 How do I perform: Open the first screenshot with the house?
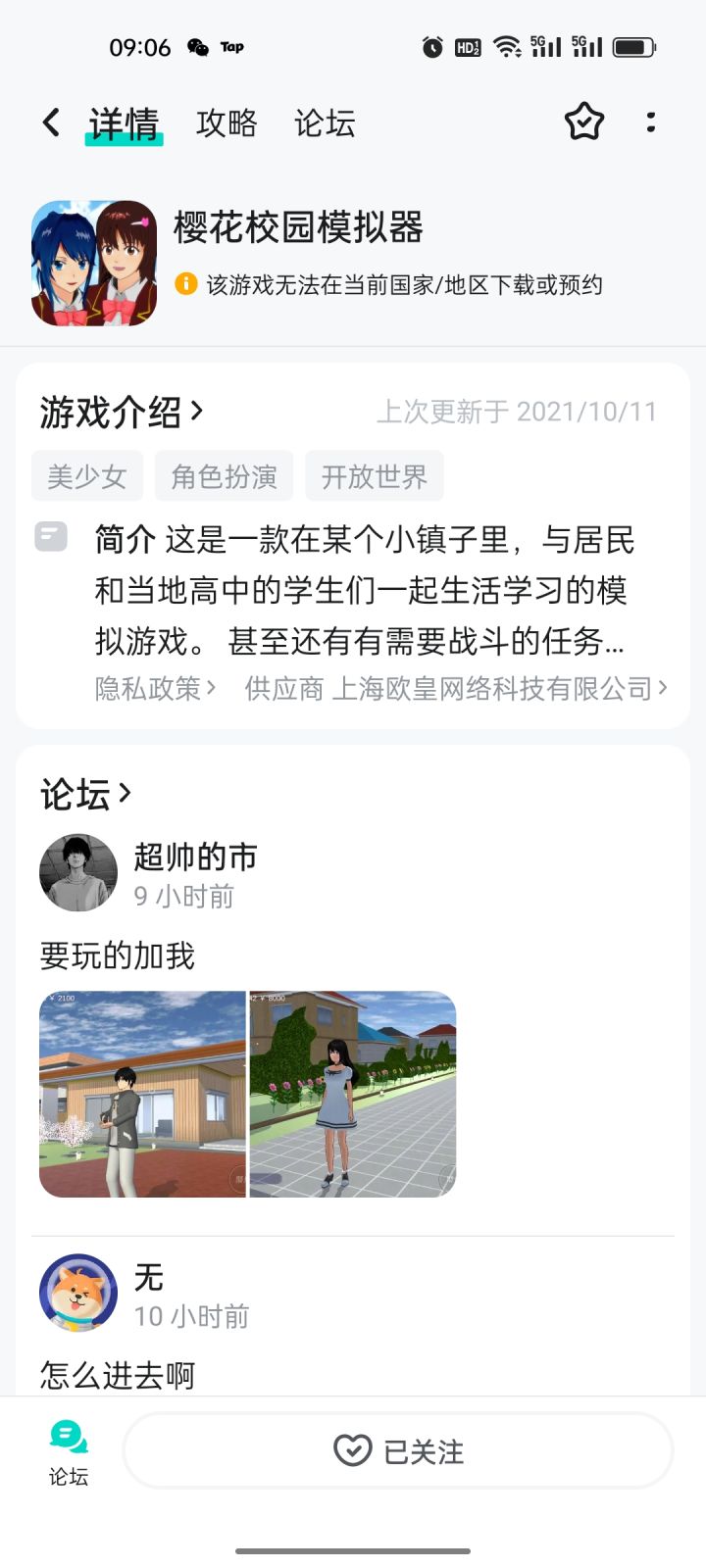(x=142, y=1094)
